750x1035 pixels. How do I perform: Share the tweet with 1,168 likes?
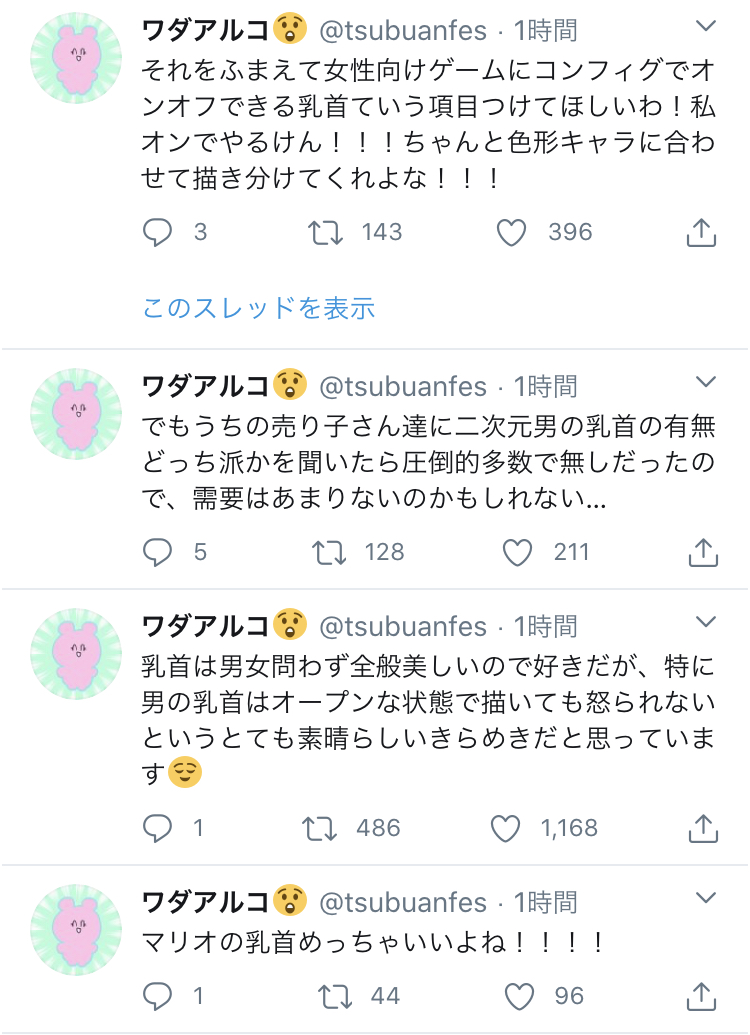click(x=702, y=828)
